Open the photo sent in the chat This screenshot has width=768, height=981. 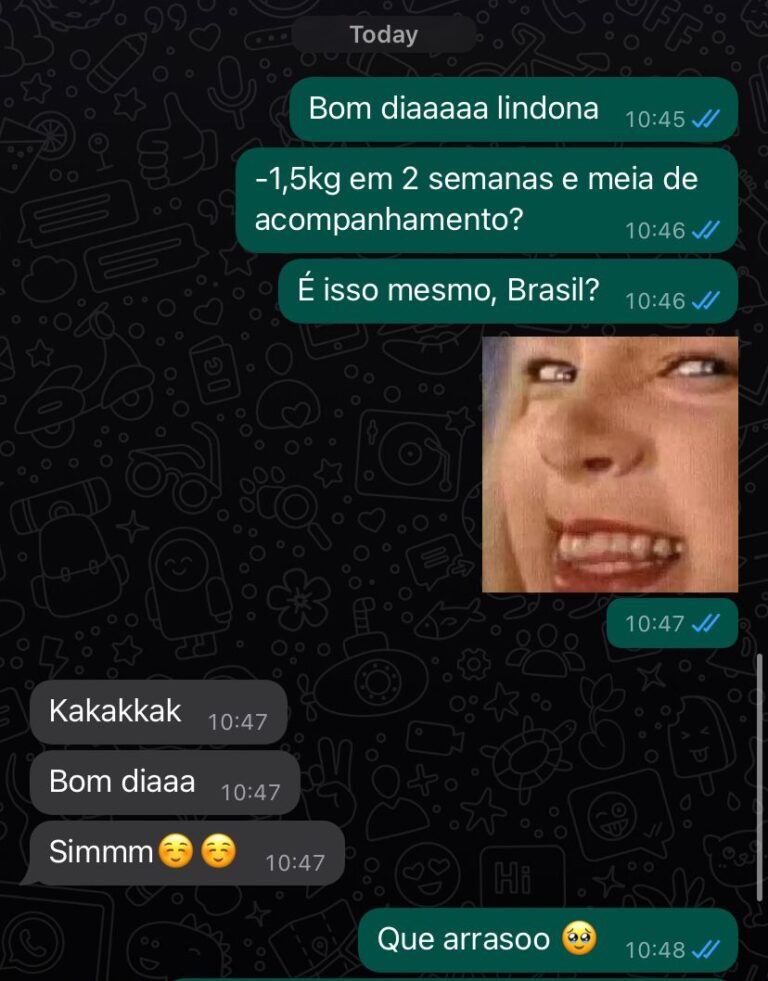click(610, 464)
